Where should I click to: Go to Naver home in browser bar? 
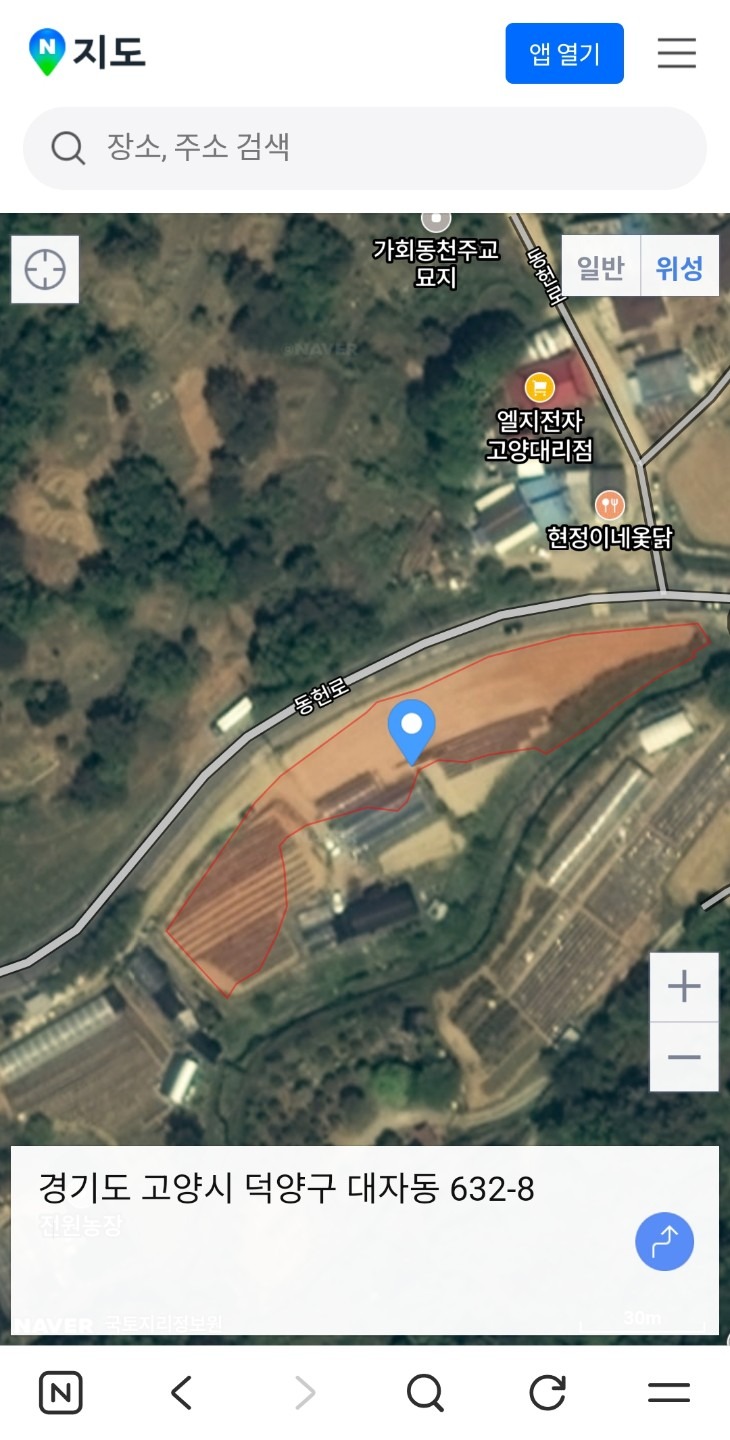(x=61, y=1393)
